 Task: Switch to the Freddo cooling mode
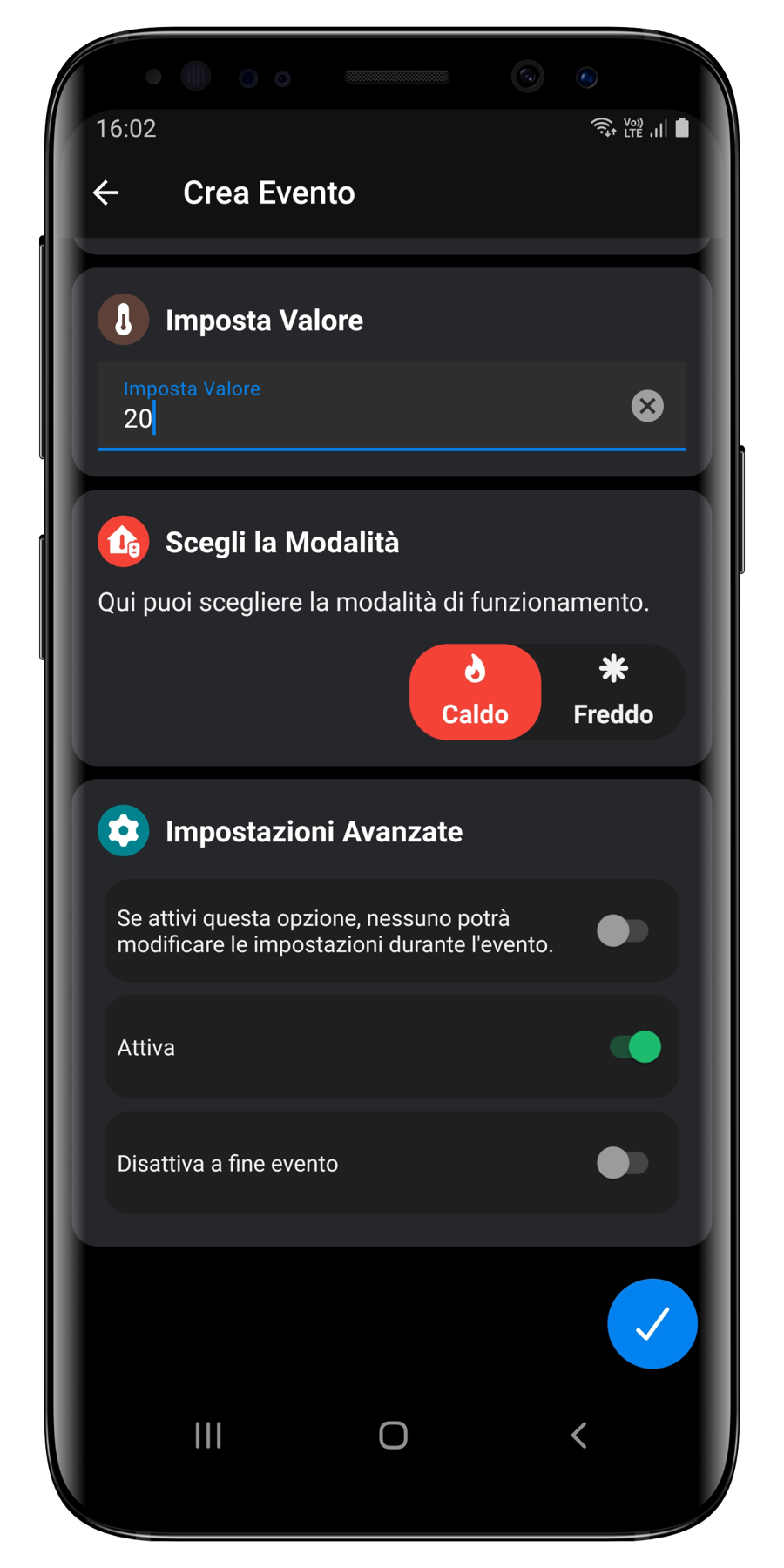click(x=613, y=693)
